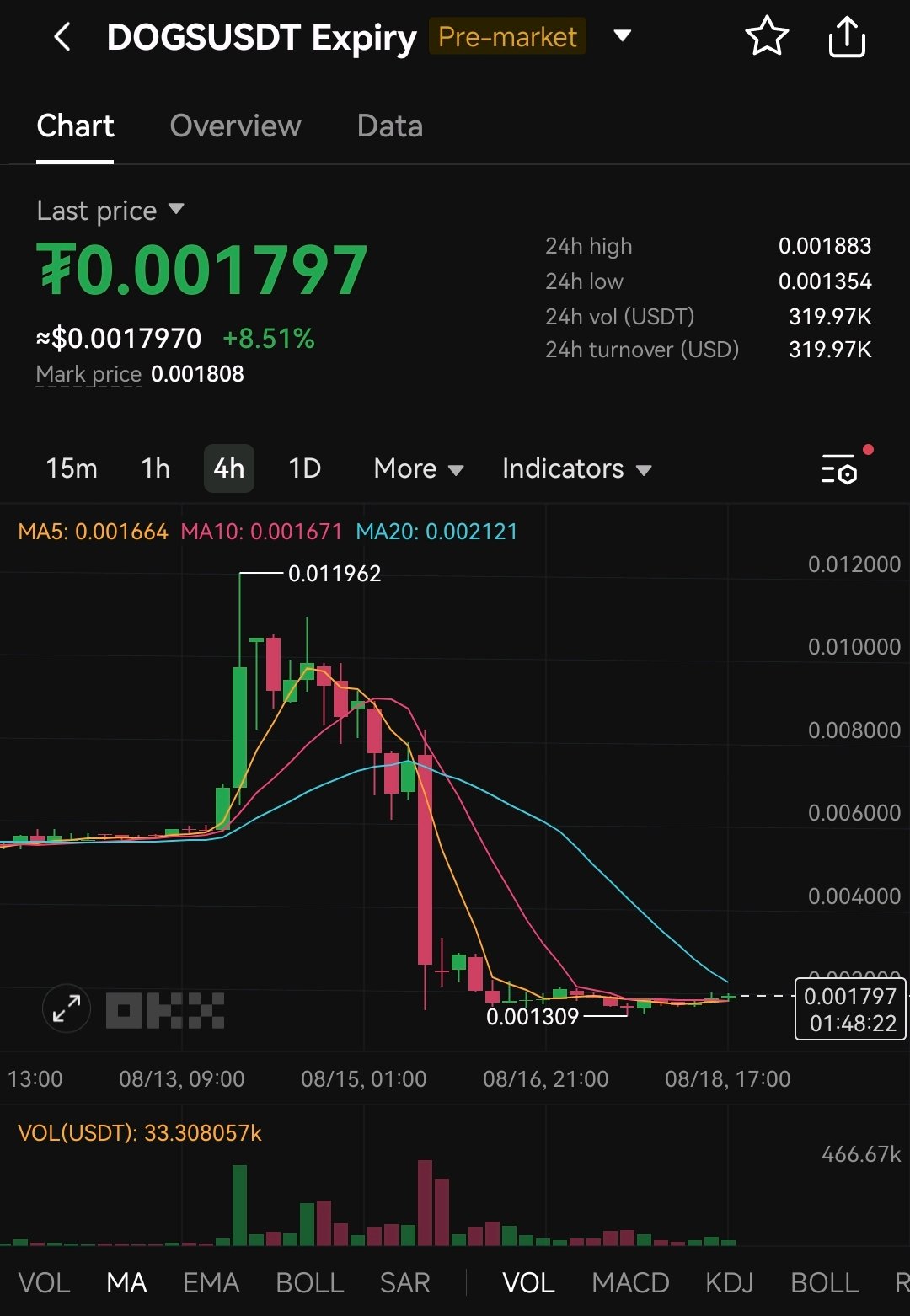
Task: Select the MACD sub indicator
Action: coord(630,1283)
